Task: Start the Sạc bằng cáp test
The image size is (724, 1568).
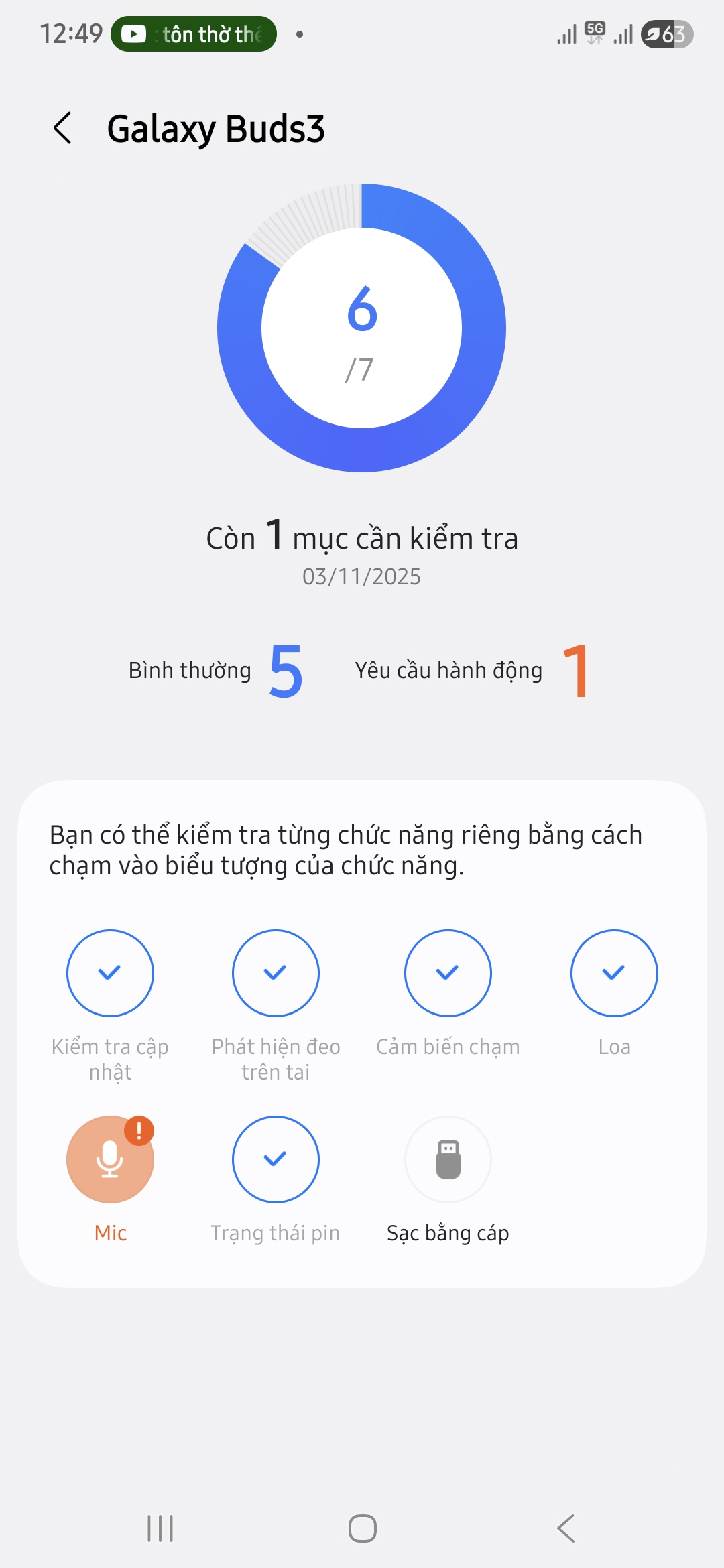Action: tap(448, 1159)
